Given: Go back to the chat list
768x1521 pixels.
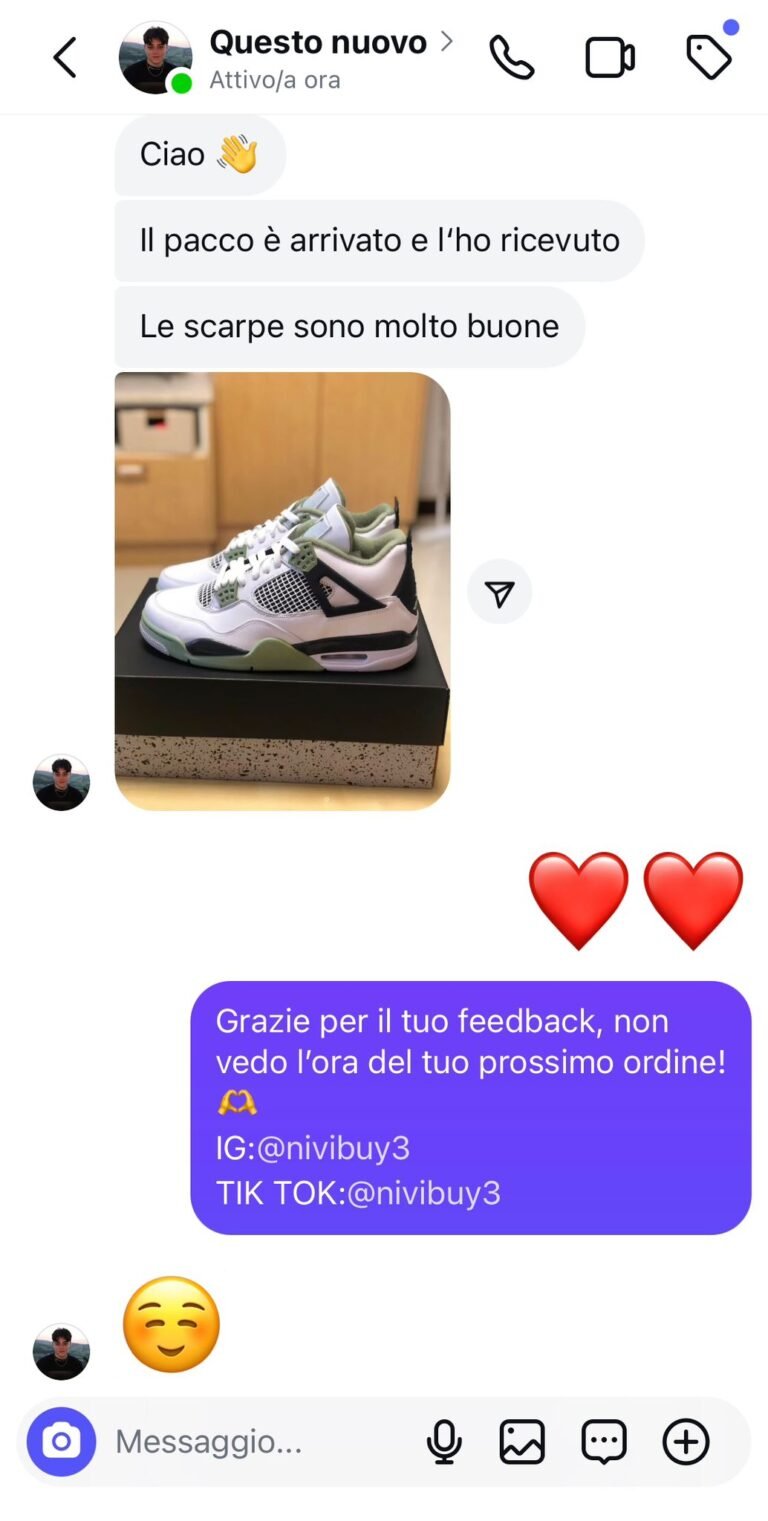Looking at the screenshot, I should [x=64, y=58].
